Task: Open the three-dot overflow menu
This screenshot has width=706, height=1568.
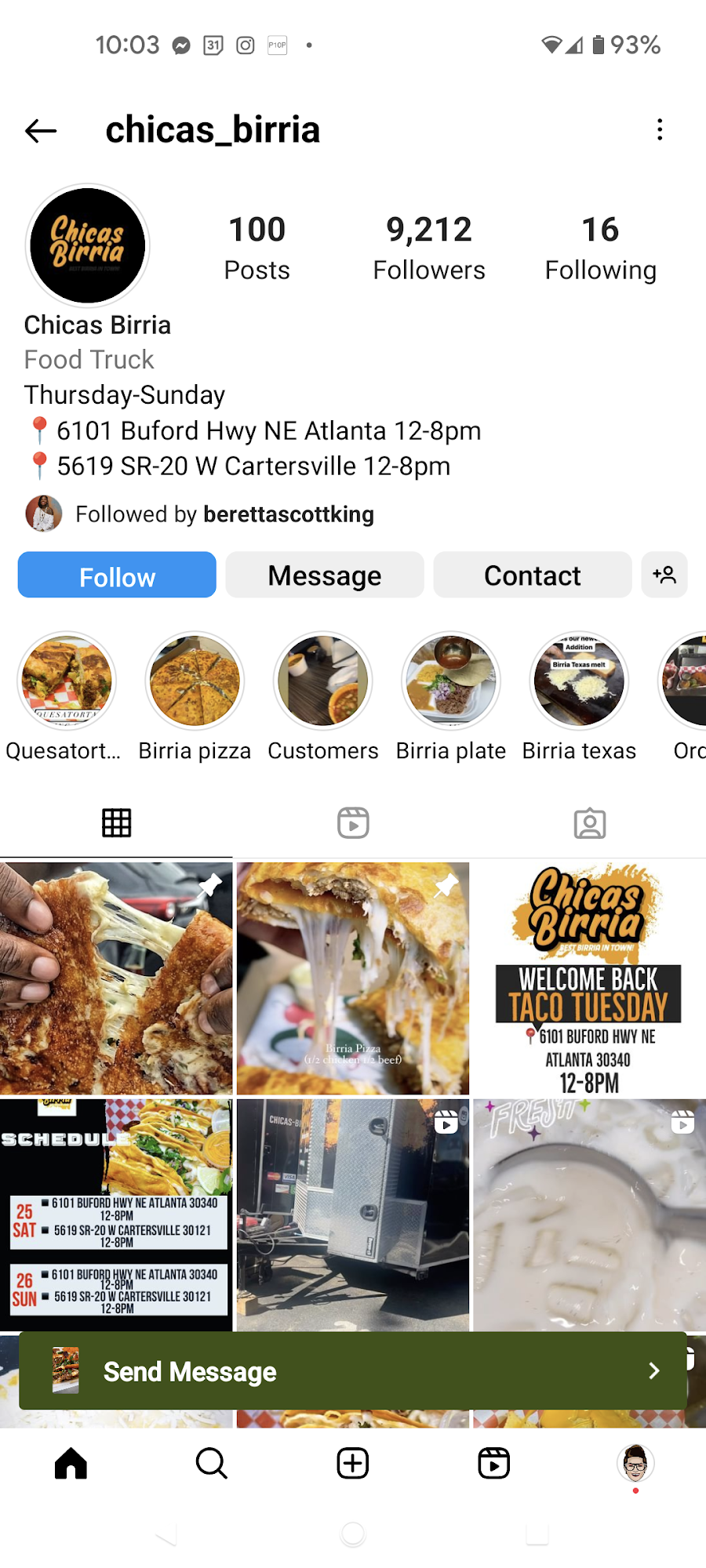Action: tap(660, 129)
